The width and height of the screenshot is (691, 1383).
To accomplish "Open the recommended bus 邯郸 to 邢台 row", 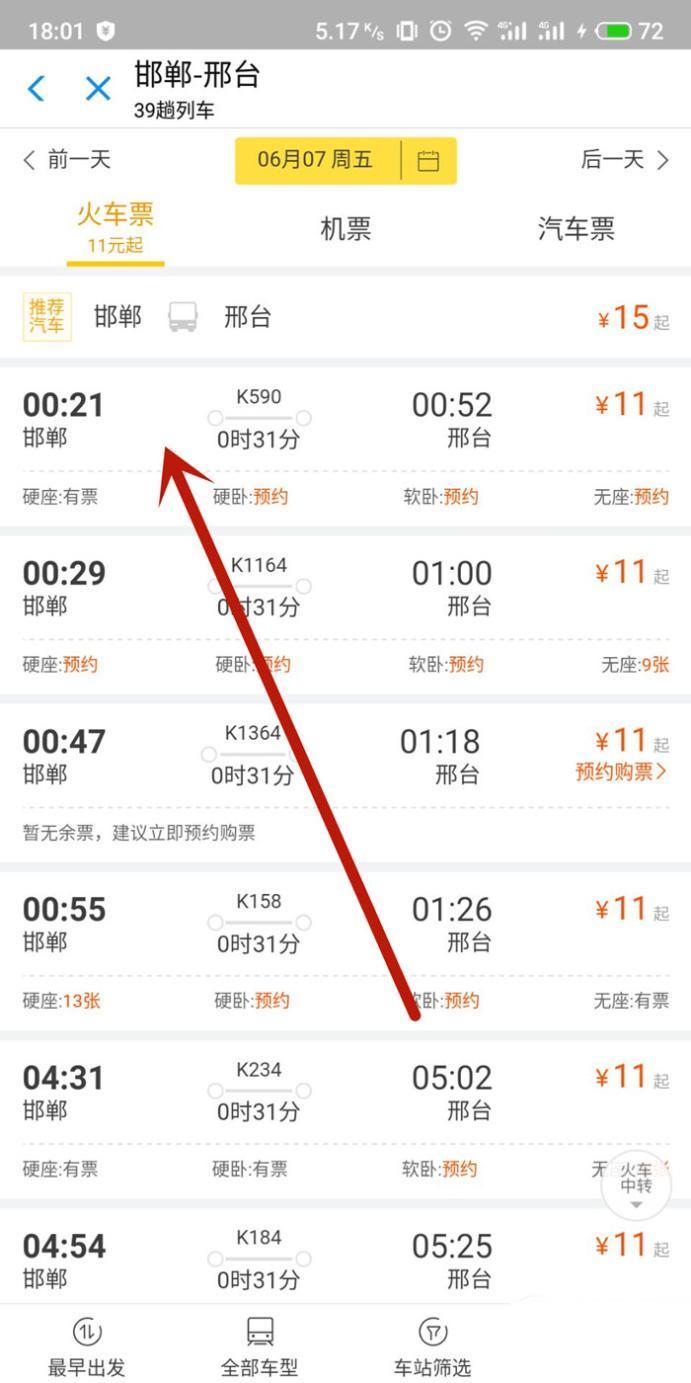I will (x=345, y=318).
